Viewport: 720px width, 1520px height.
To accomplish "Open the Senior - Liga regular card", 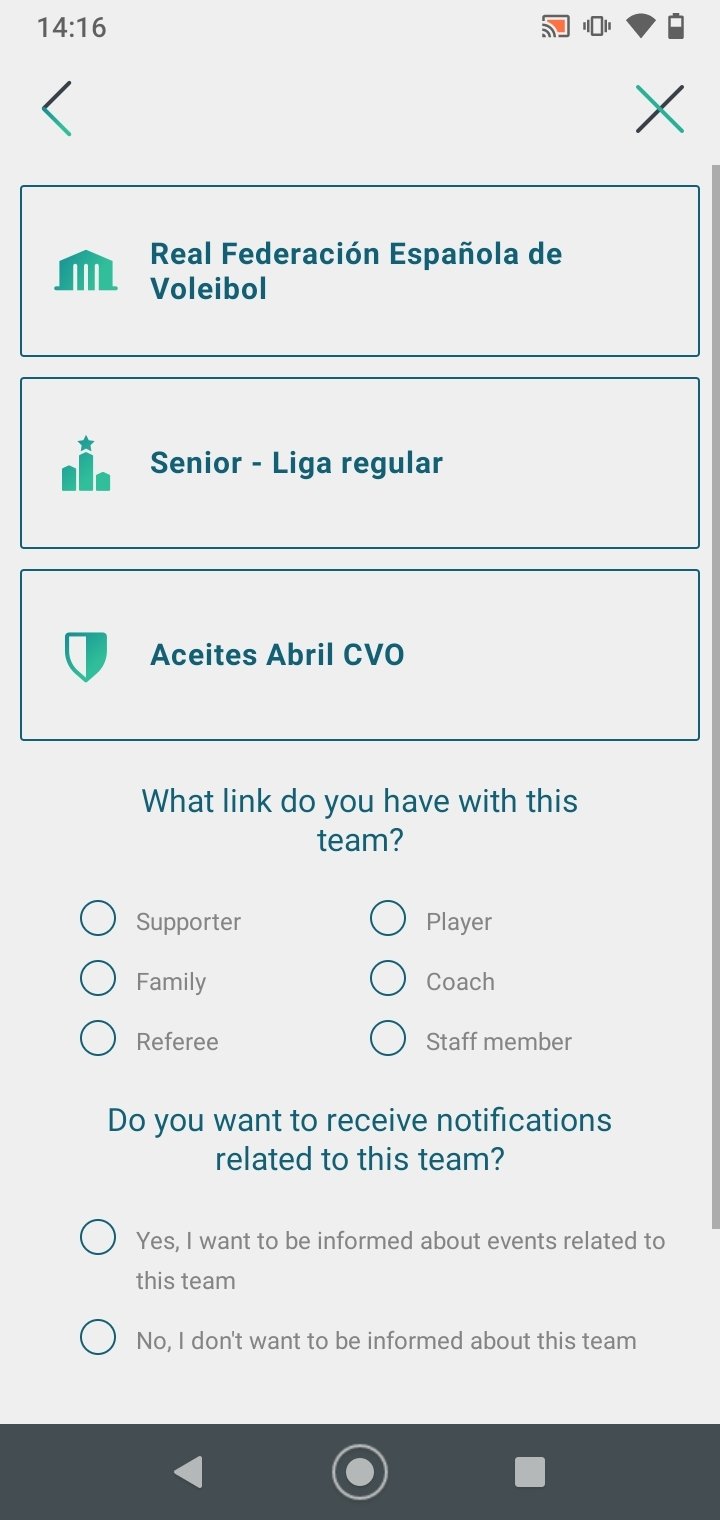I will click(x=360, y=463).
